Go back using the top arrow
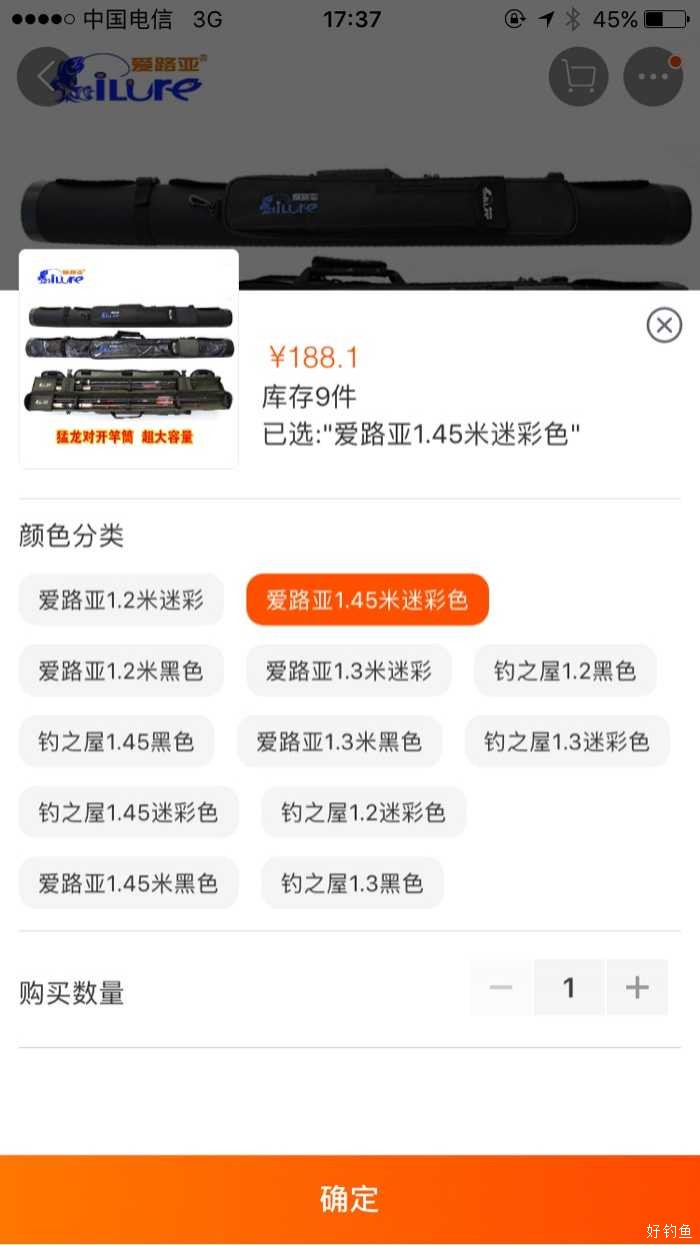700x1245 pixels. (46, 77)
